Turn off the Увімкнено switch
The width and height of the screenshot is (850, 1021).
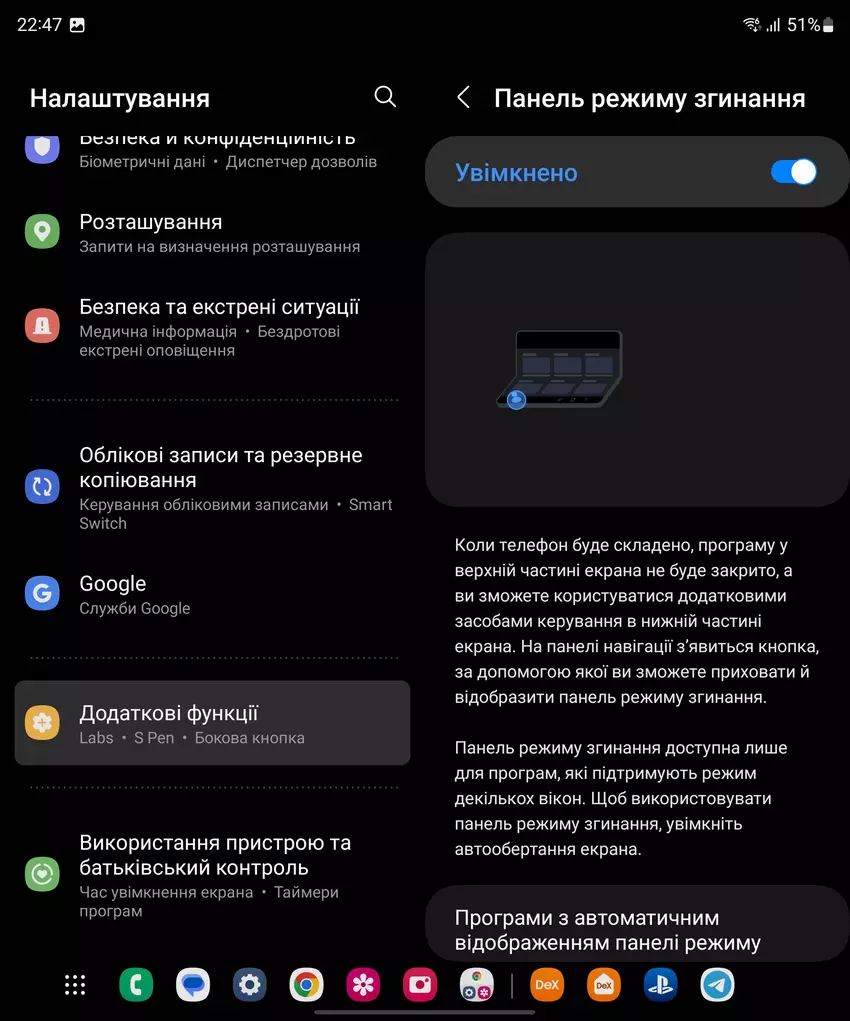coord(794,172)
